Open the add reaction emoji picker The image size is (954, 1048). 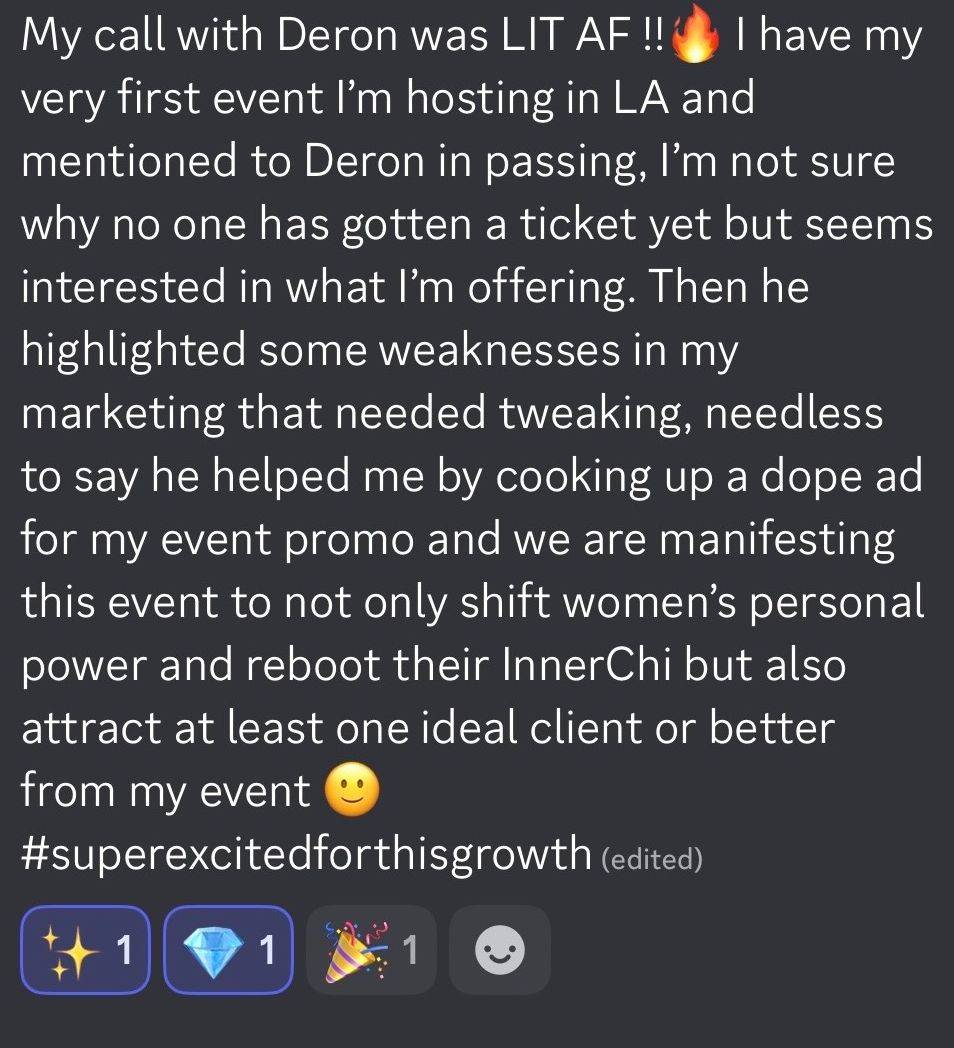click(x=500, y=950)
